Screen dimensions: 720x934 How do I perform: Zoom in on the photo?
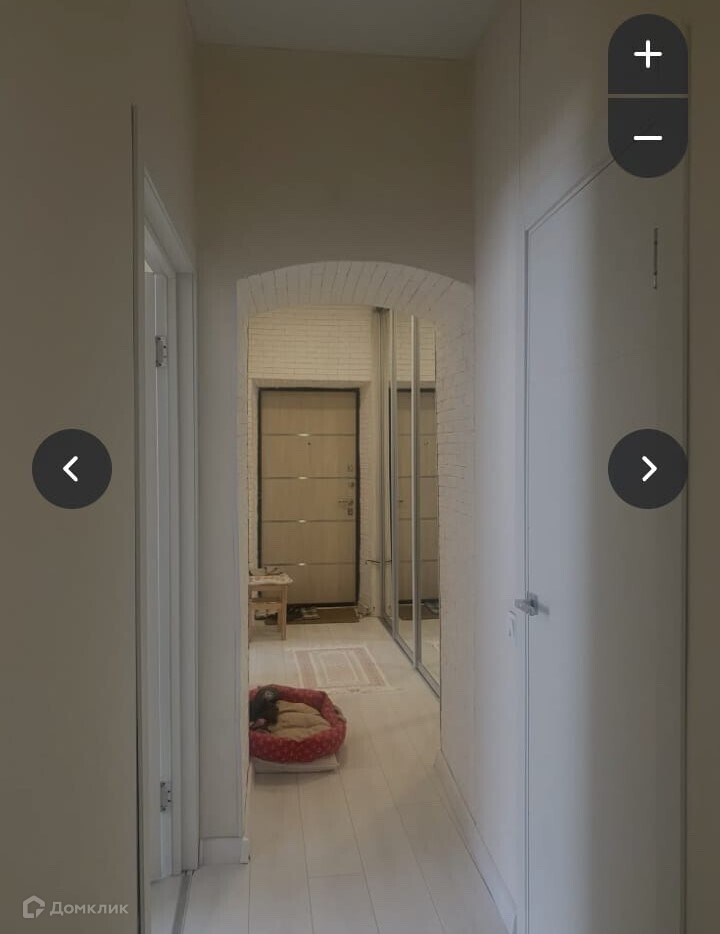tap(648, 54)
